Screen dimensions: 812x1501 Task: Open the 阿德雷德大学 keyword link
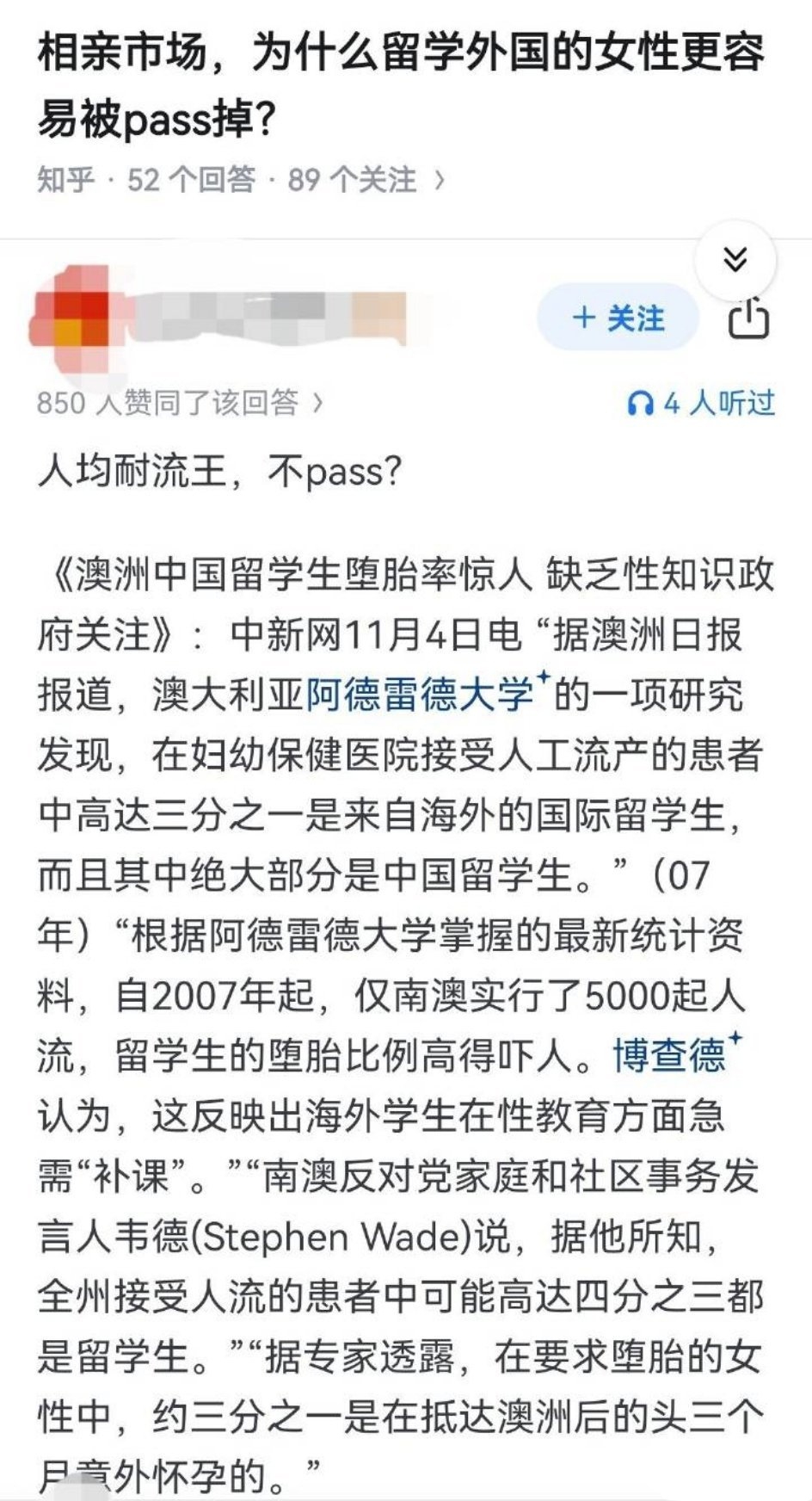tap(421, 695)
